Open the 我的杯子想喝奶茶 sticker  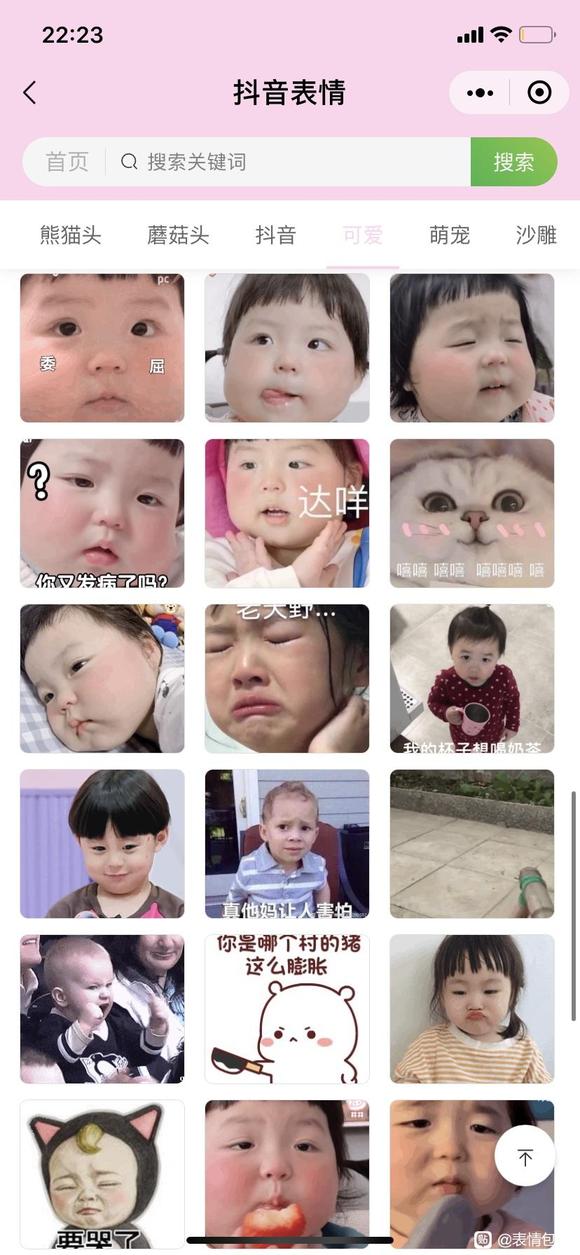[x=472, y=678]
